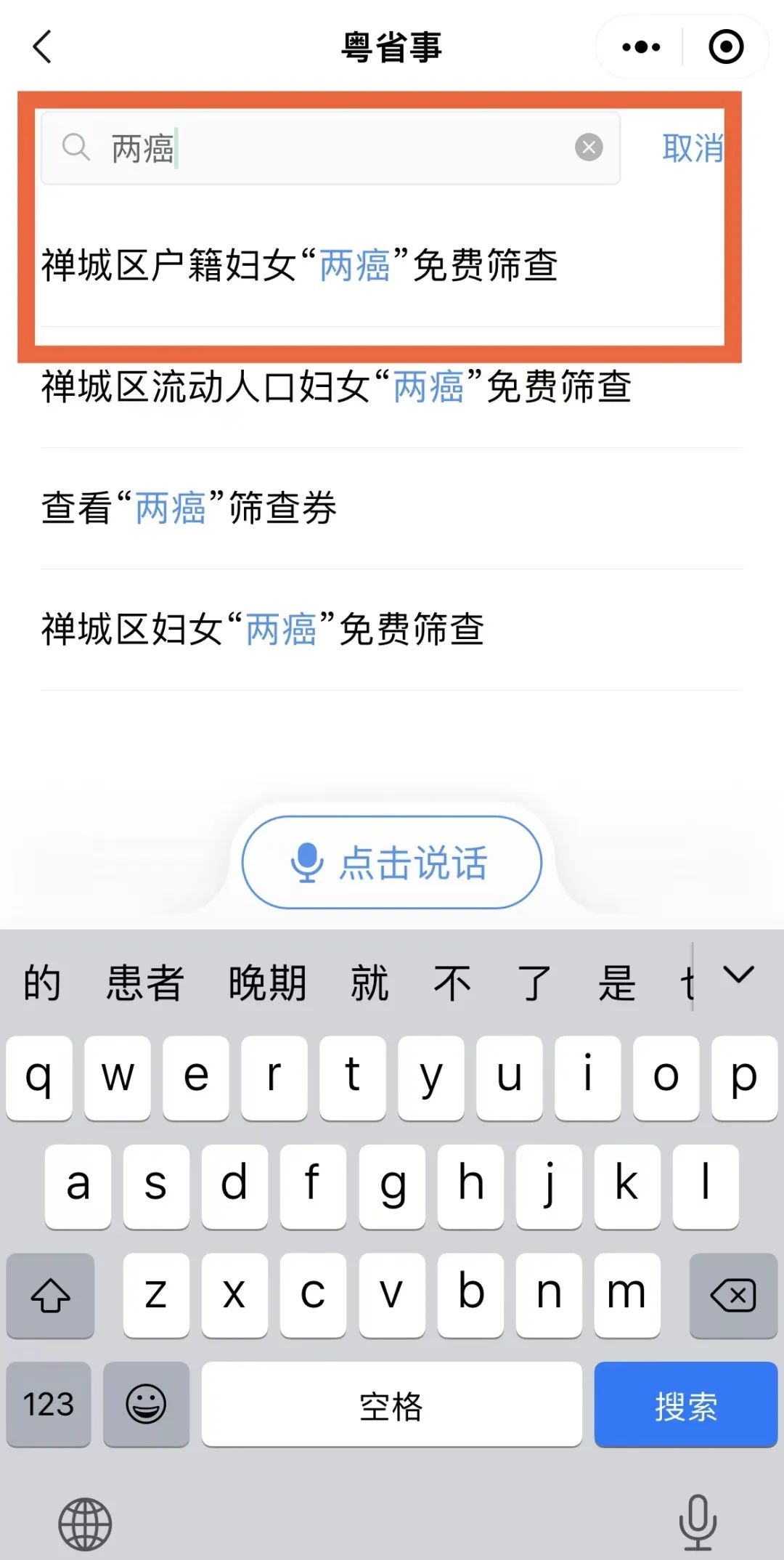Open the mini-program three-dot menu
The image size is (784, 1560).
coord(641,47)
